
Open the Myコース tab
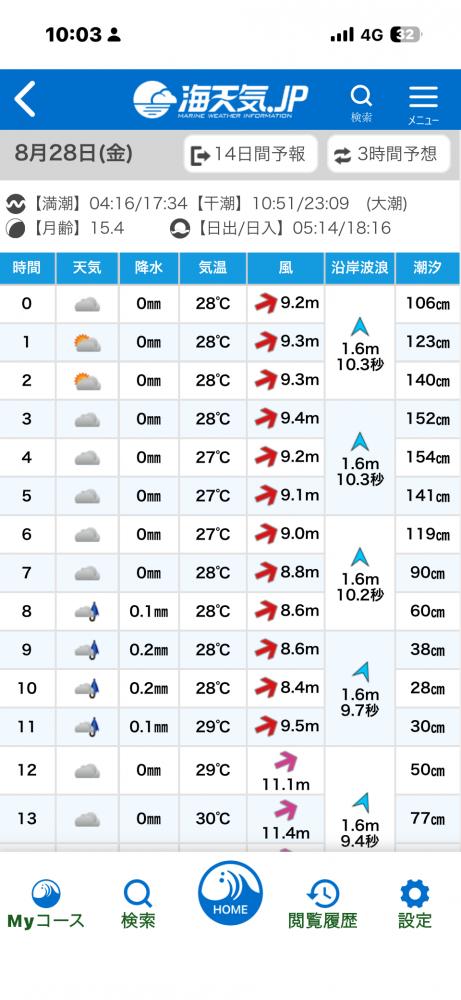(x=45, y=904)
